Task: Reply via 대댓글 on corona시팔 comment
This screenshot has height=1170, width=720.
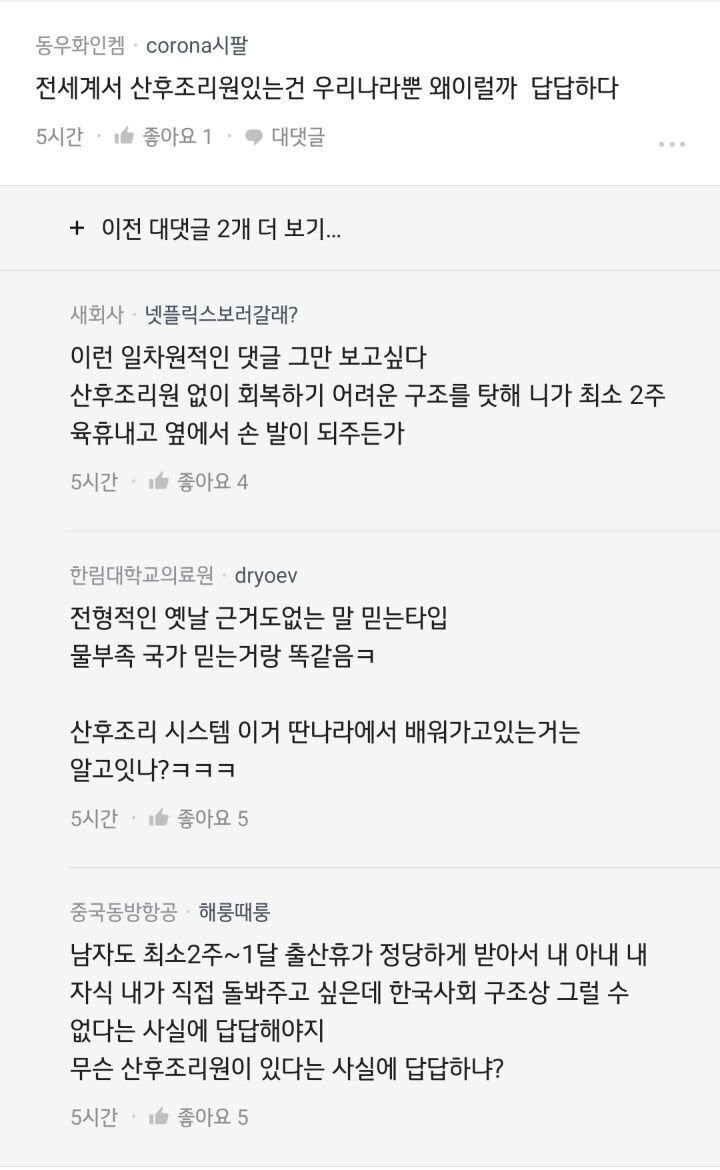Action: 285,137
